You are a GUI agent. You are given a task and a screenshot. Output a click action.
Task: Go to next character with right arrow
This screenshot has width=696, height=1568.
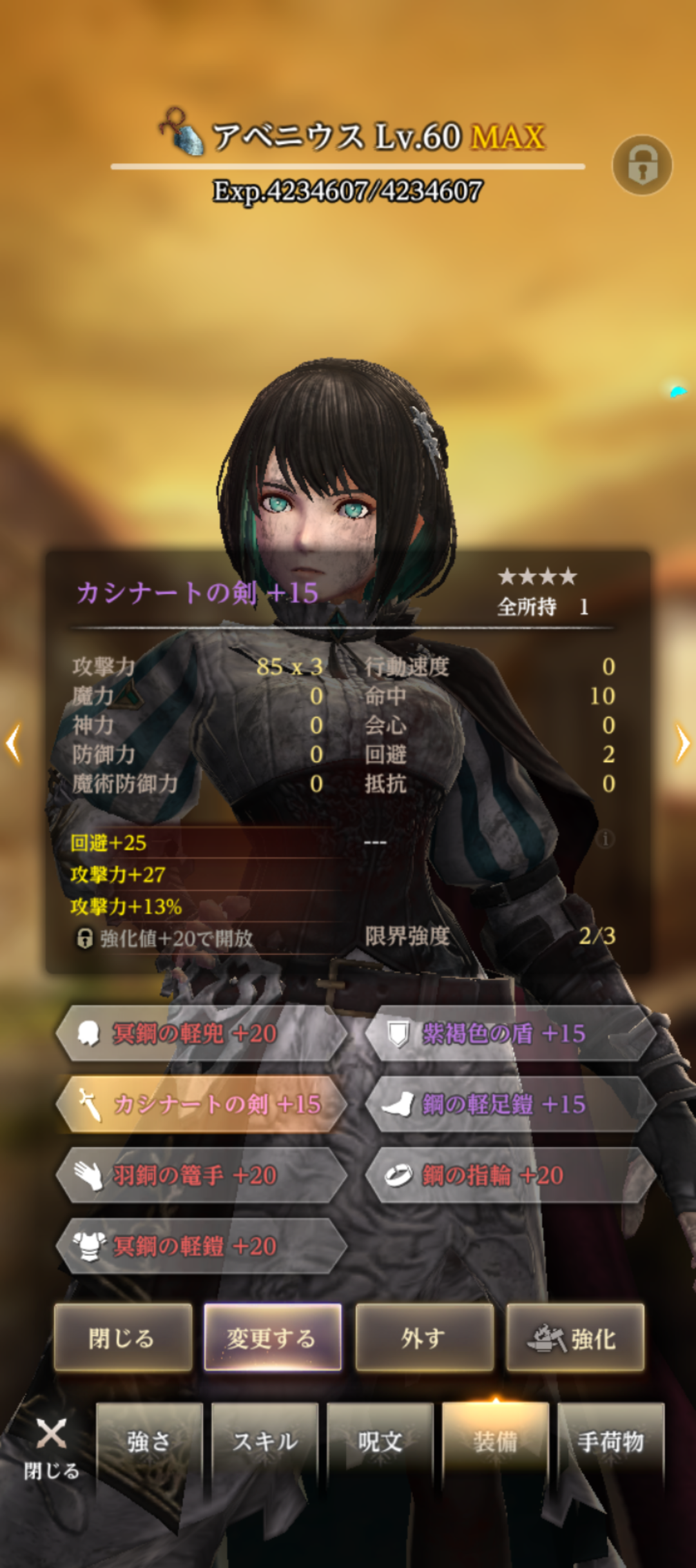682,743
